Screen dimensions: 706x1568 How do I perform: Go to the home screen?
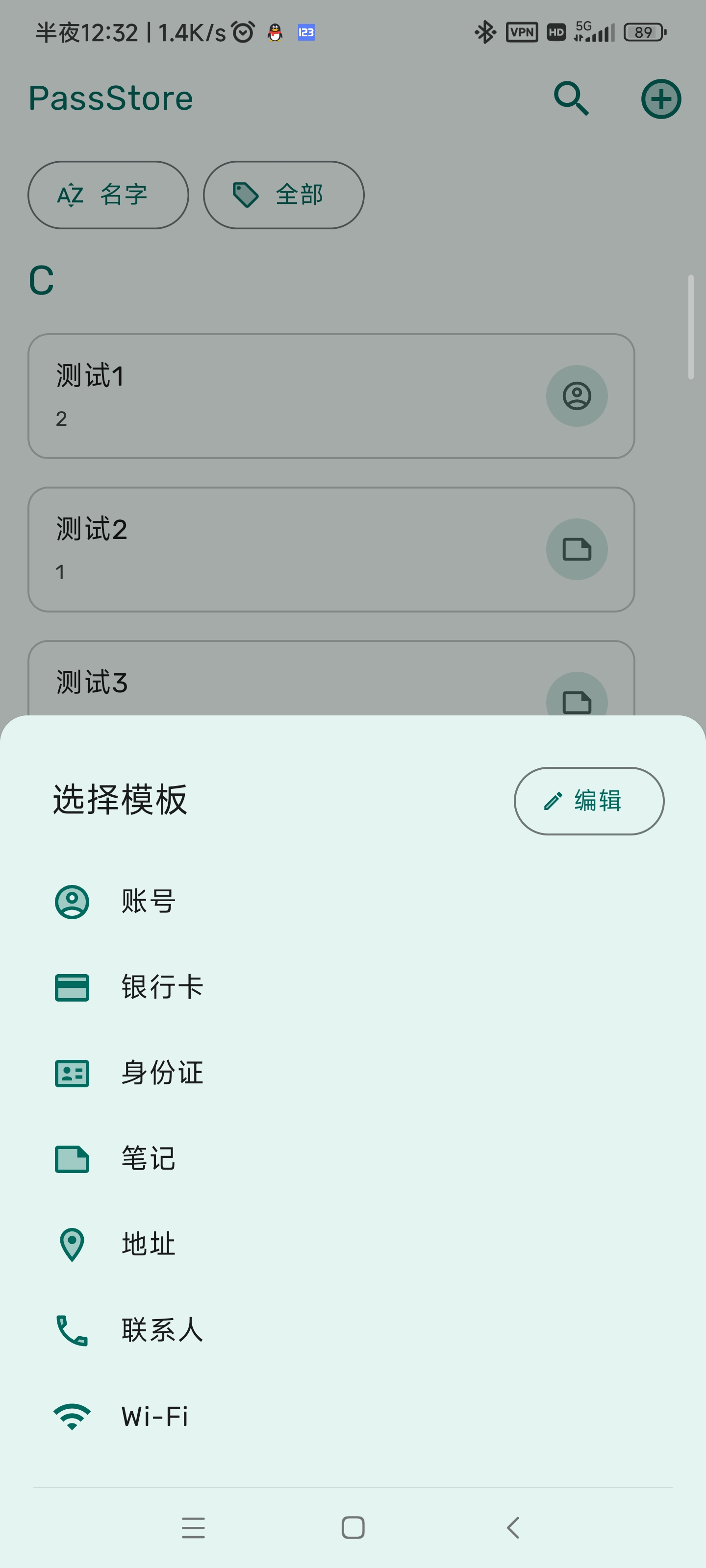coord(353,1527)
